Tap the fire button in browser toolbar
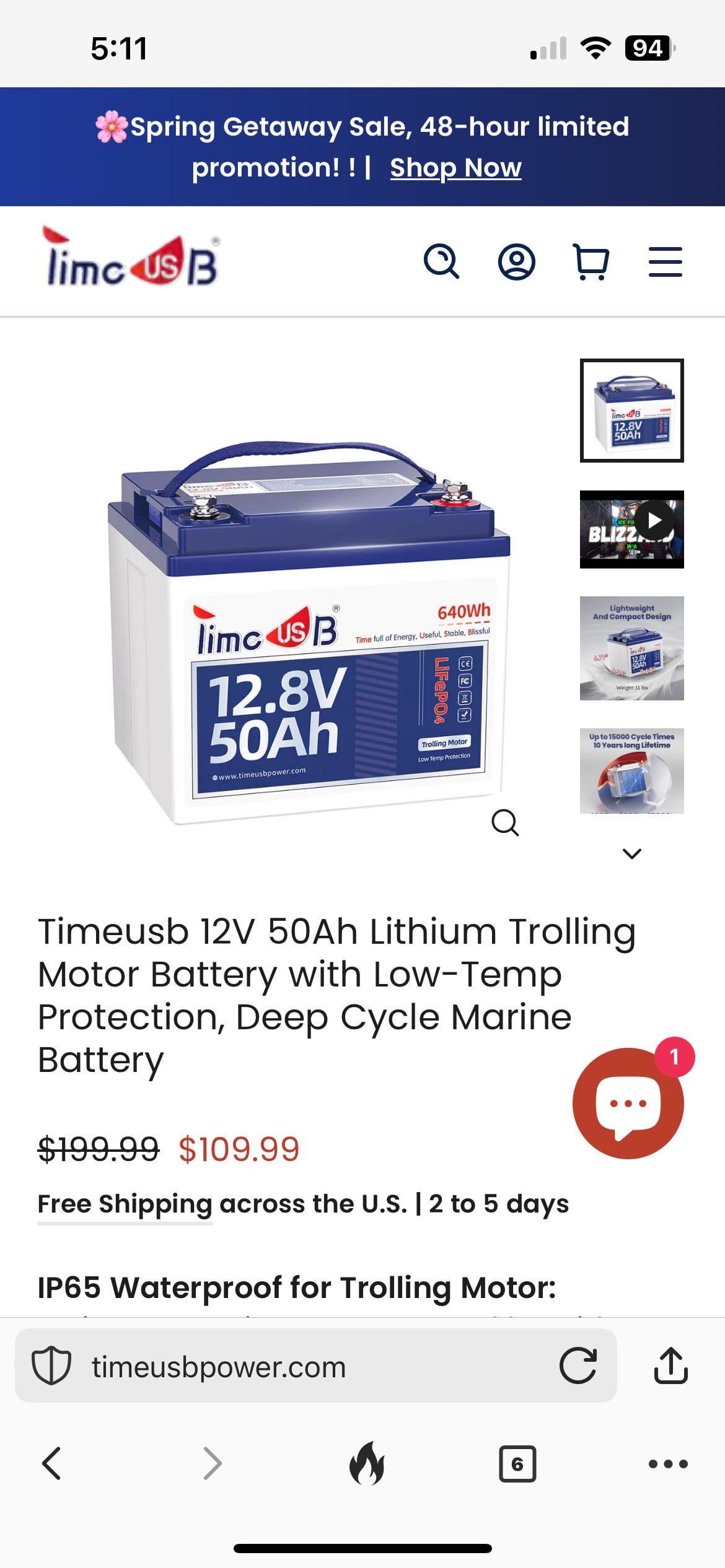Viewport: 725px width, 1568px height. (367, 1464)
